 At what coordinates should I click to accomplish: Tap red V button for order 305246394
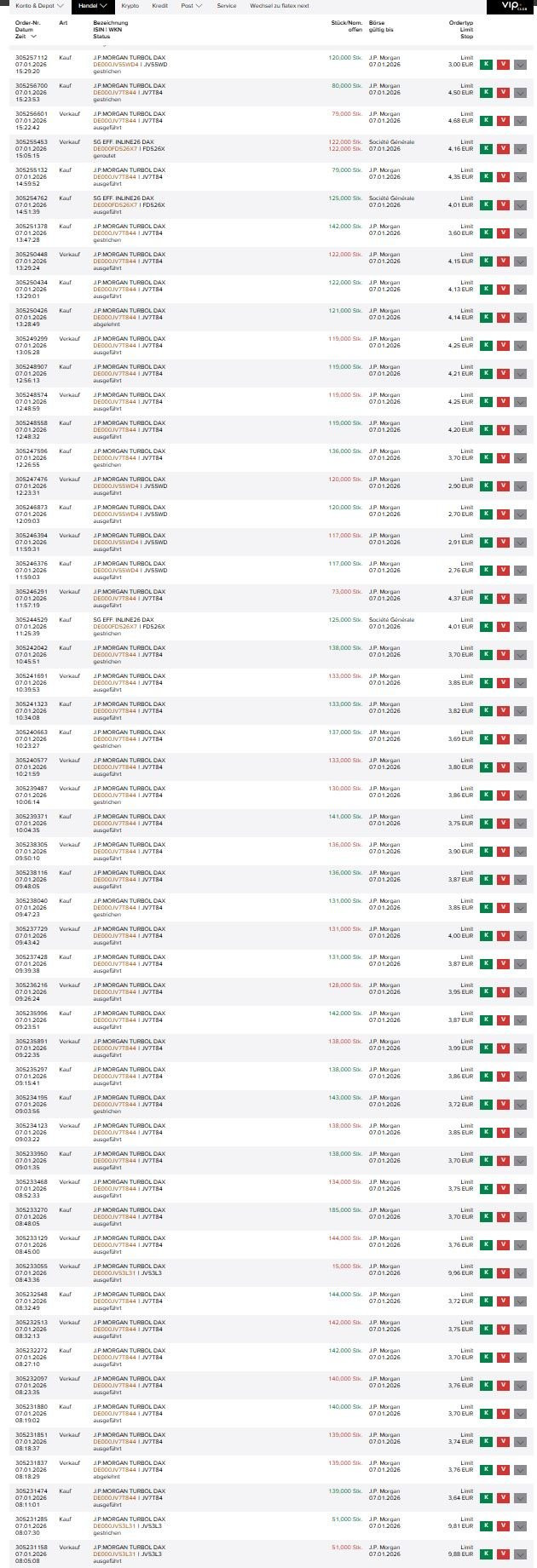pyautogui.click(x=503, y=542)
